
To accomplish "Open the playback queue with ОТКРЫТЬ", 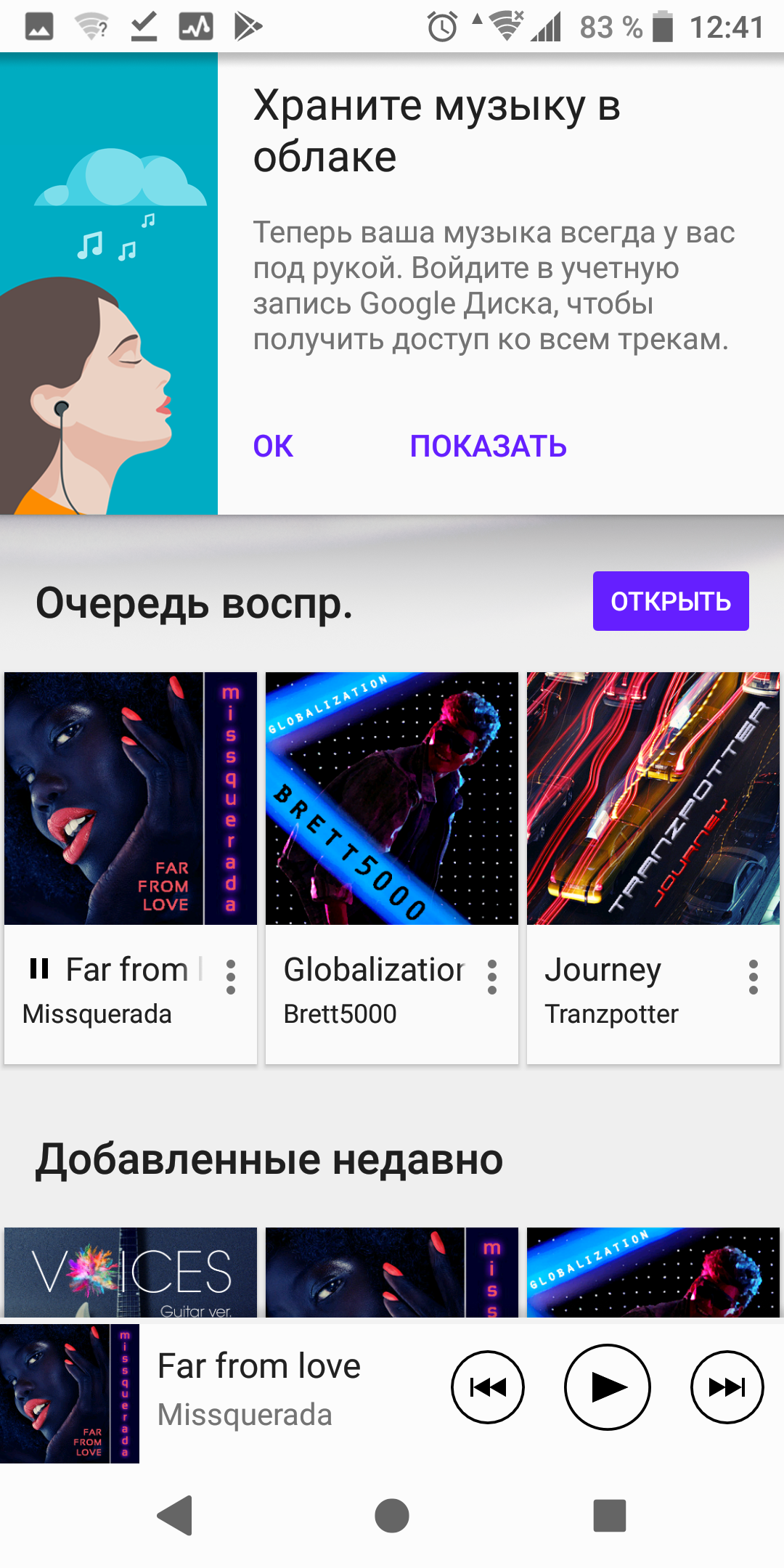I will 671,601.
